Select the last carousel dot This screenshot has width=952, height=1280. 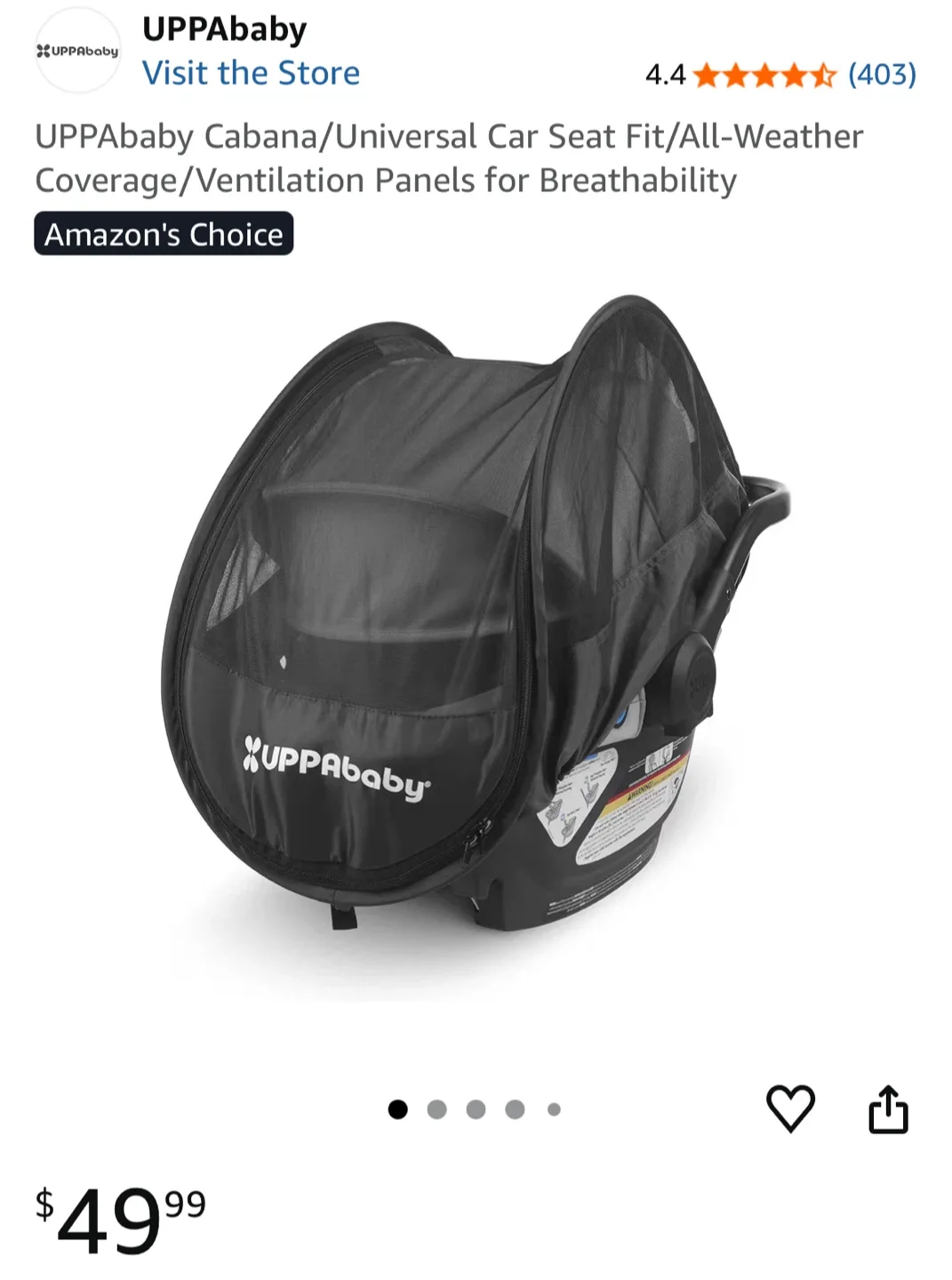click(555, 1107)
